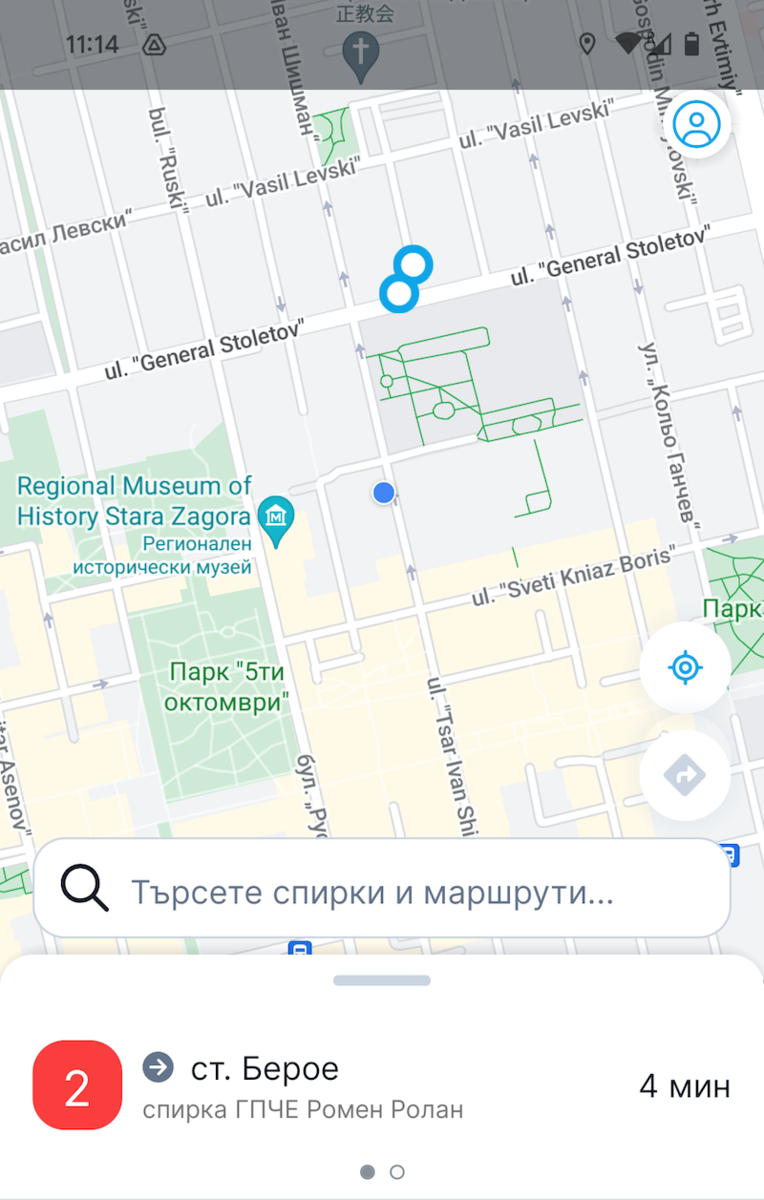
Task: Open the directions route button
Action: pos(685,774)
